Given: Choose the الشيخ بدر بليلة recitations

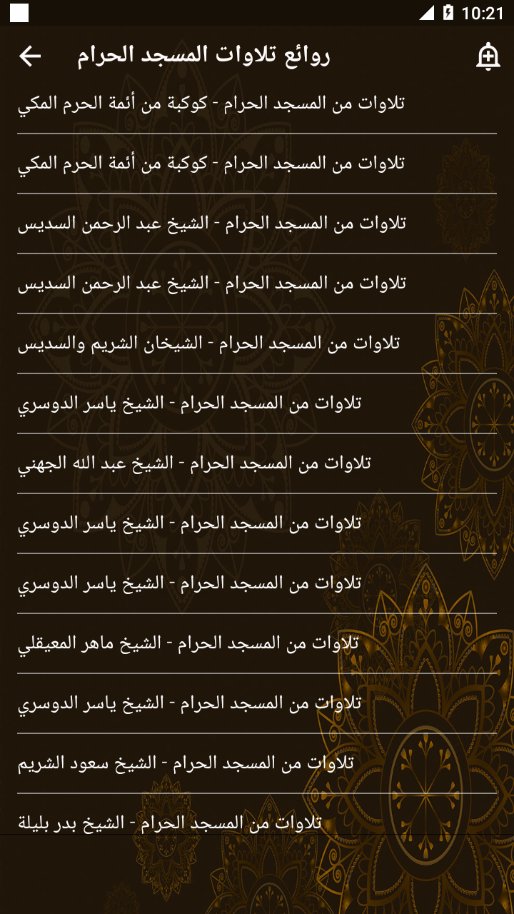Looking at the screenshot, I should (257, 823).
